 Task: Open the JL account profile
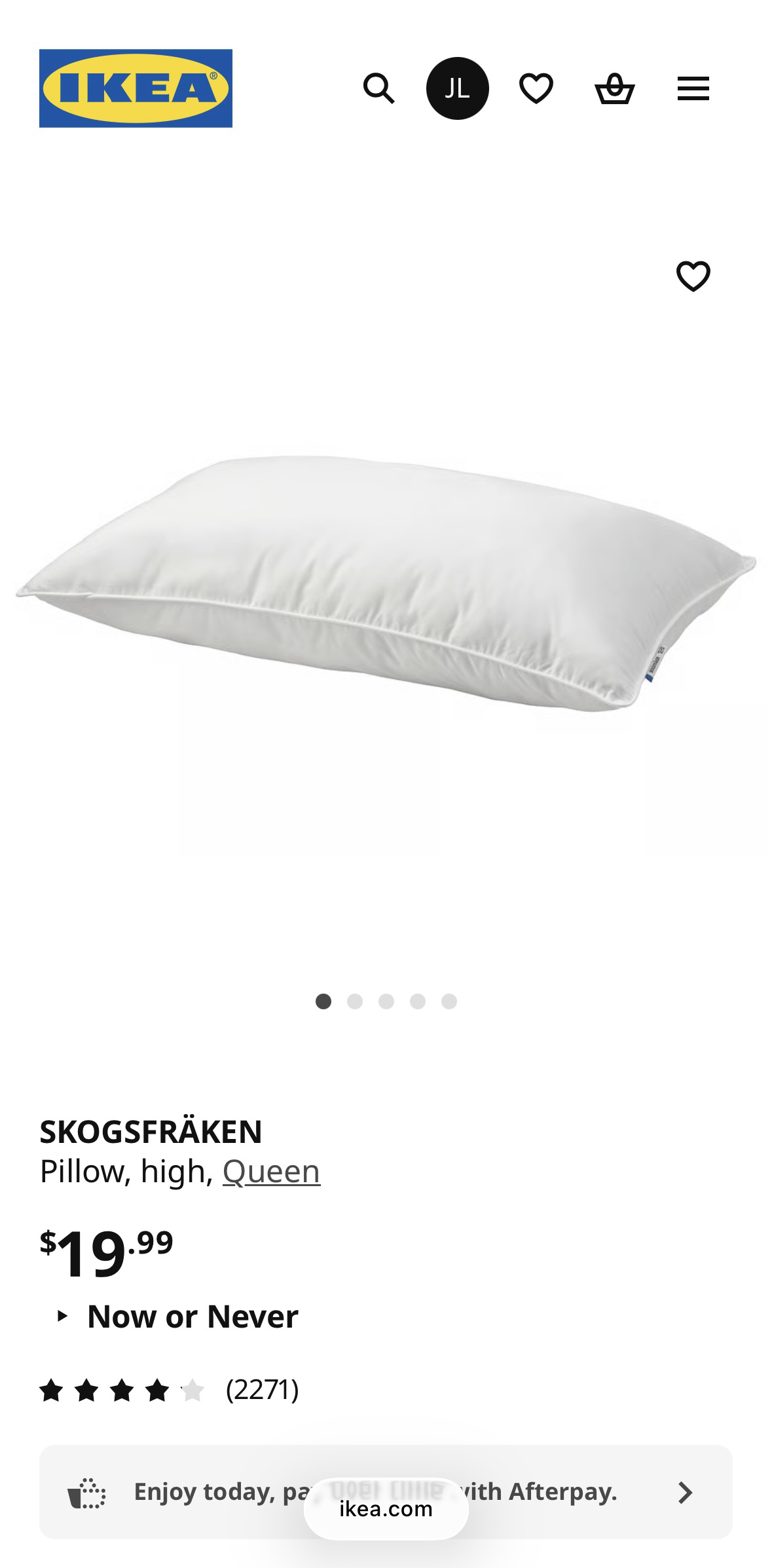tap(458, 88)
